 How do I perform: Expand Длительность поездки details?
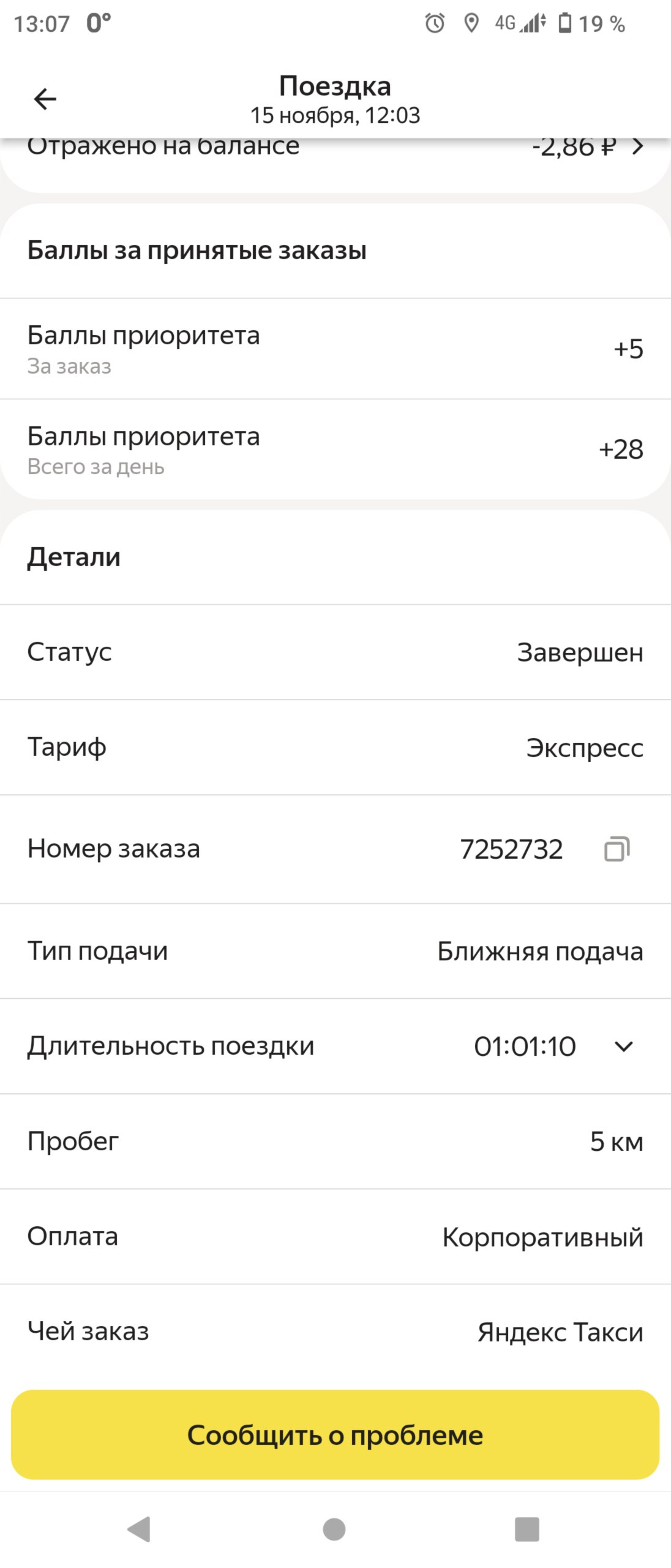623,1047
